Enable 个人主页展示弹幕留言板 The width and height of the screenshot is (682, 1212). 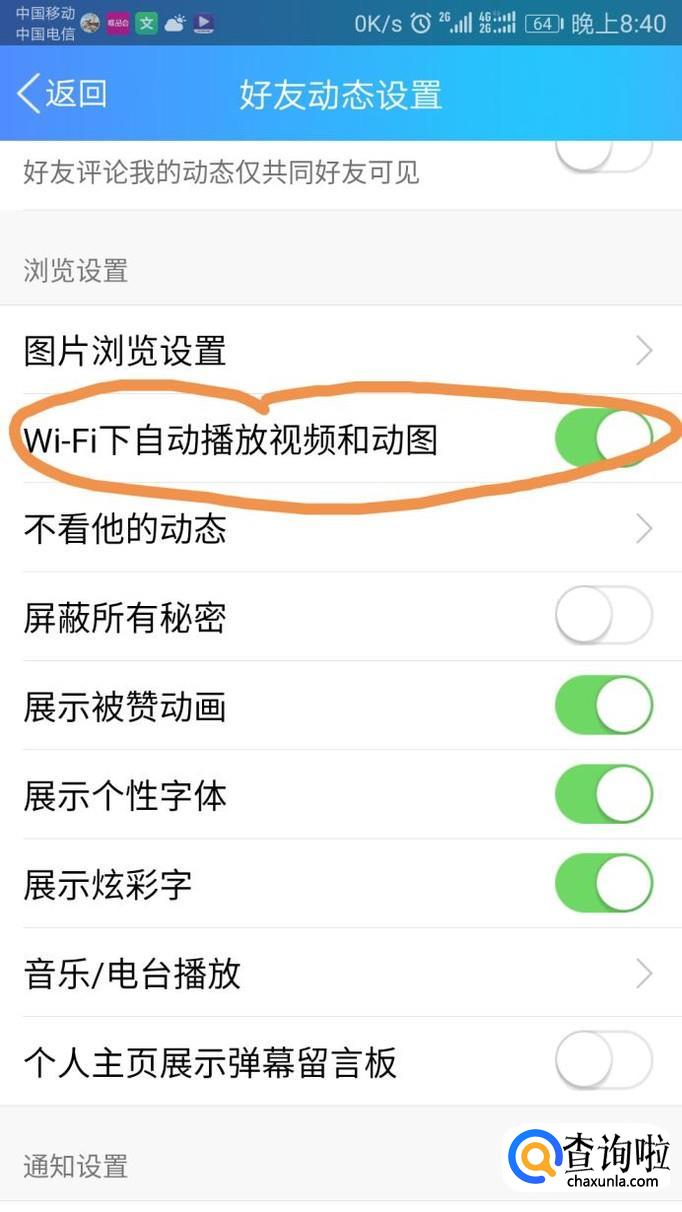pyautogui.click(x=603, y=1061)
